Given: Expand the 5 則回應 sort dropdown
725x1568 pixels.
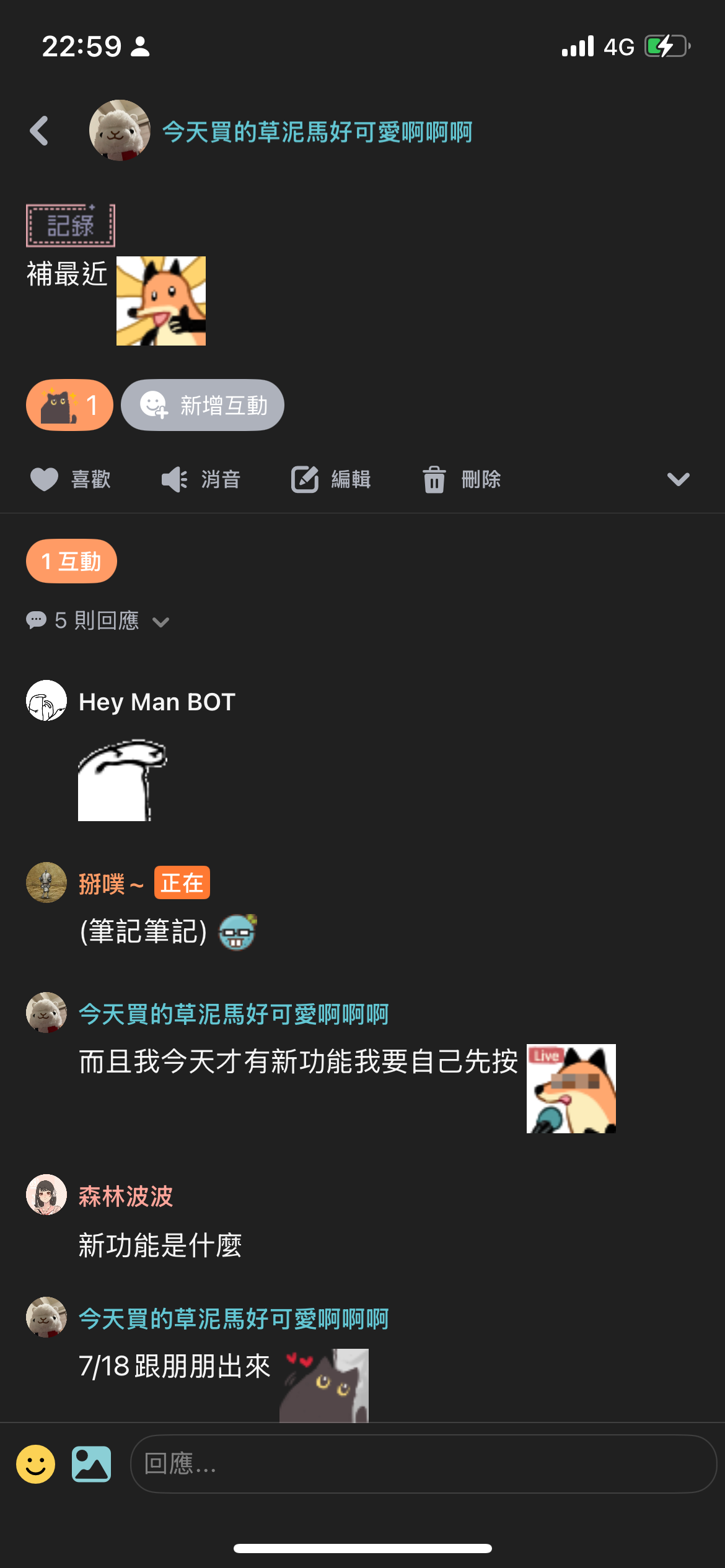Looking at the screenshot, I should 98,621.
